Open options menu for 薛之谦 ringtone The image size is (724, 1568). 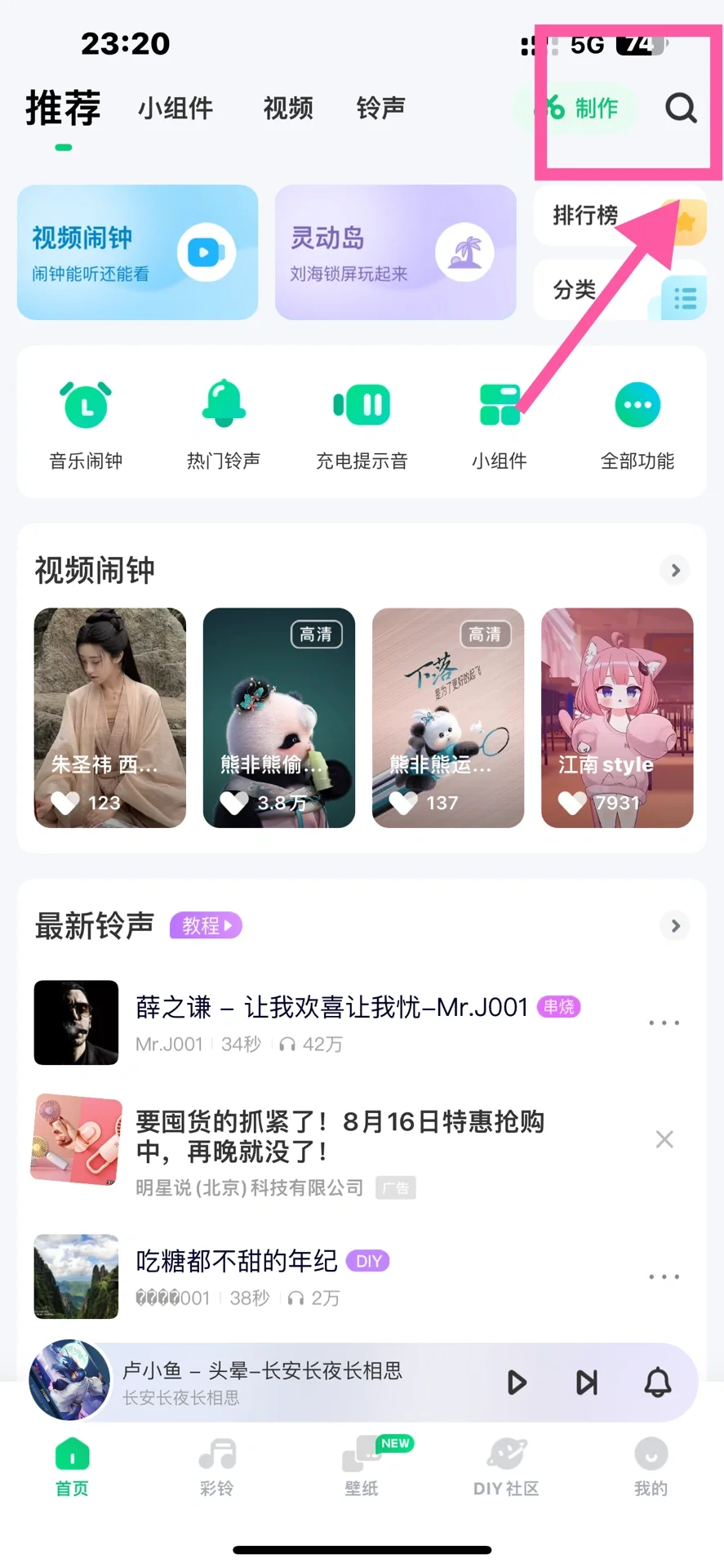point(663,1022)
